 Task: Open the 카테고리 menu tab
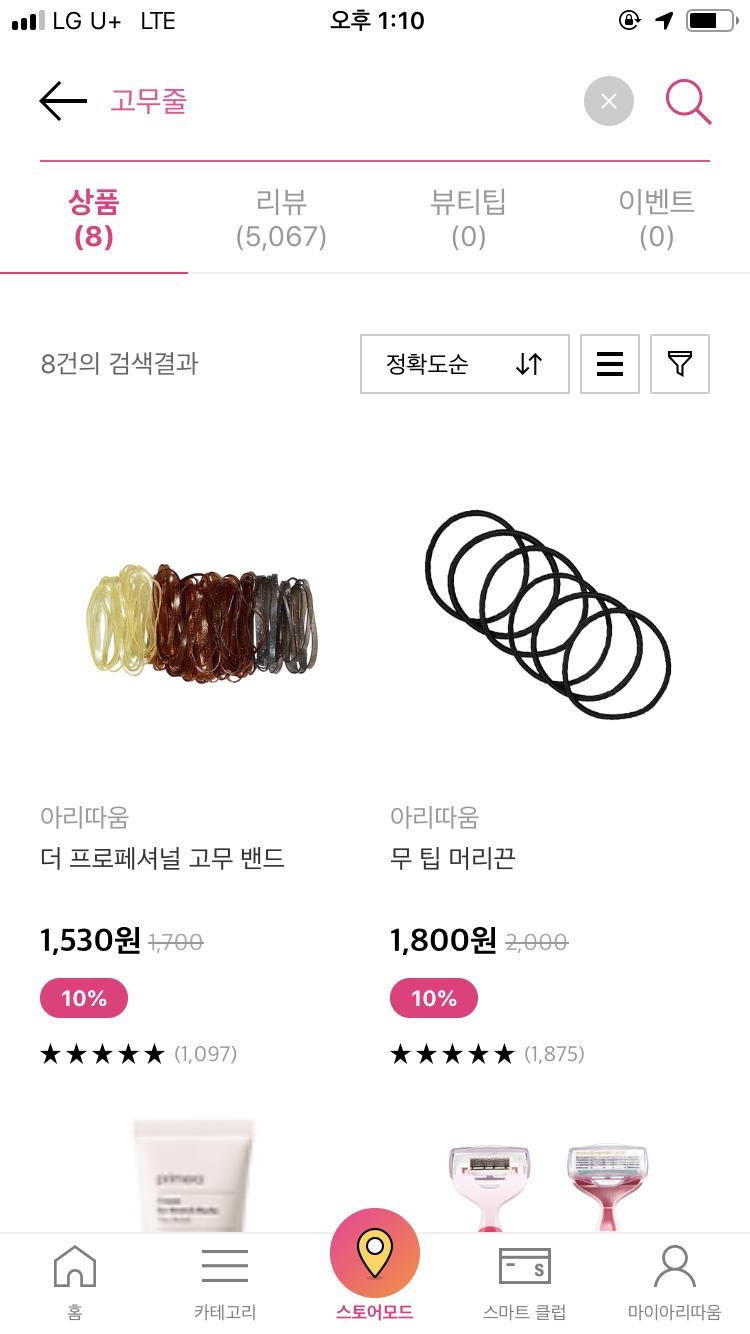225,1280
